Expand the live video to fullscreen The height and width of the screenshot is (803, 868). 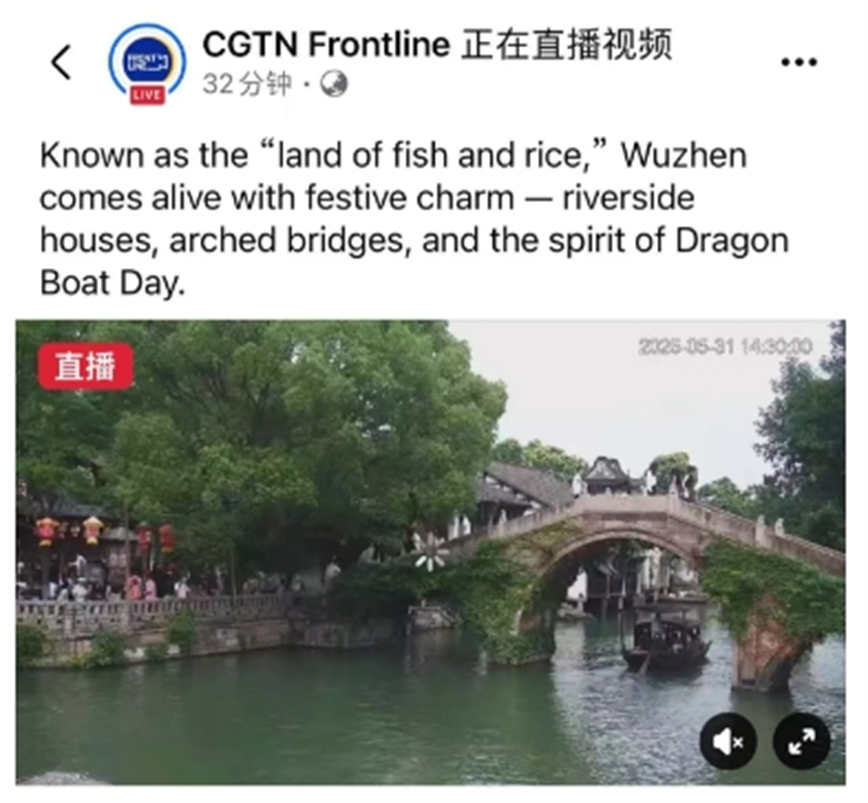[802, 741]
